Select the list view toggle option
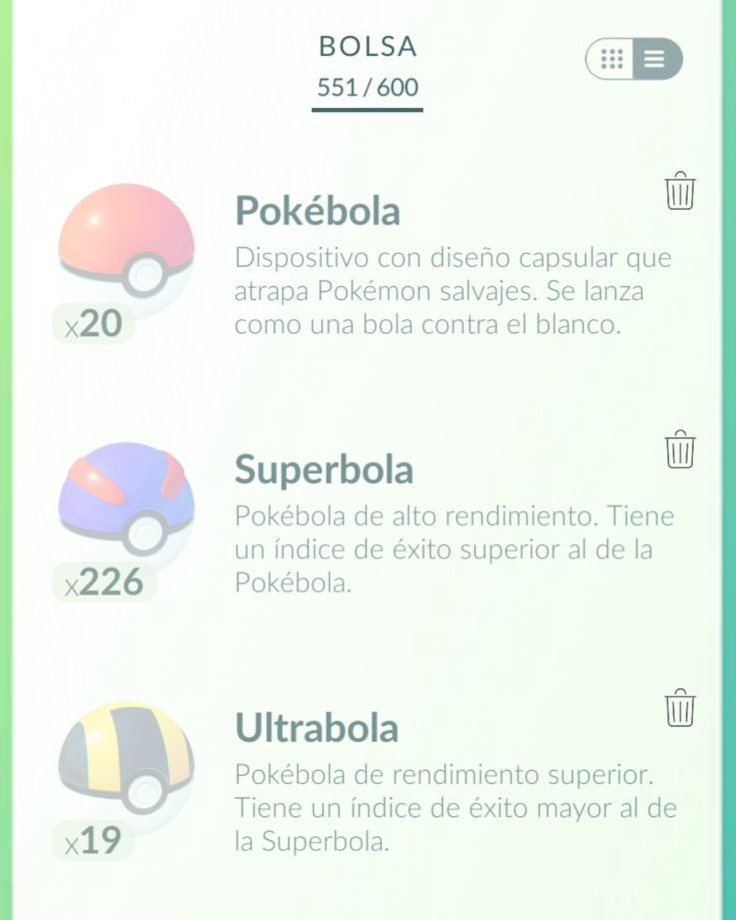The image size is (736, 920). [655, 59]
